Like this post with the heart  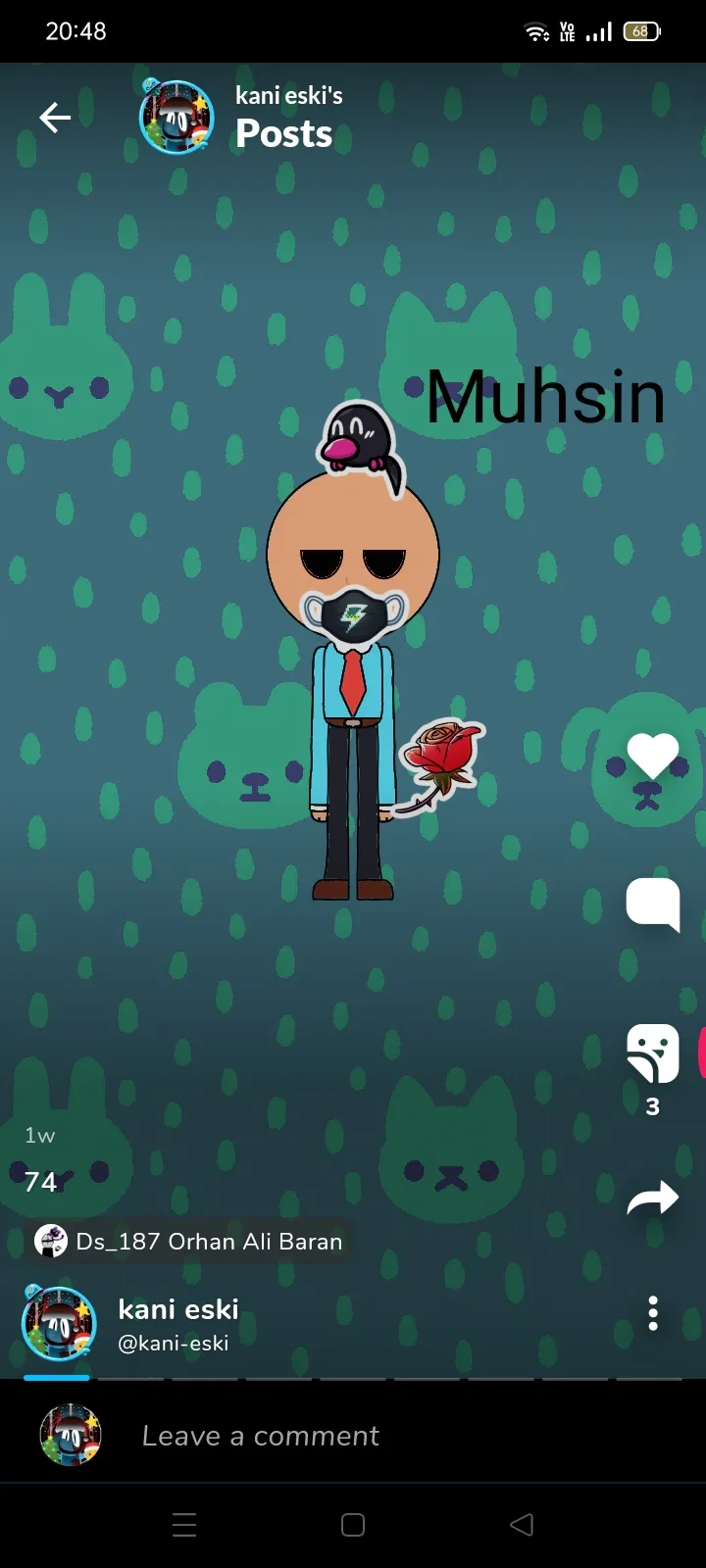point(653,756)
